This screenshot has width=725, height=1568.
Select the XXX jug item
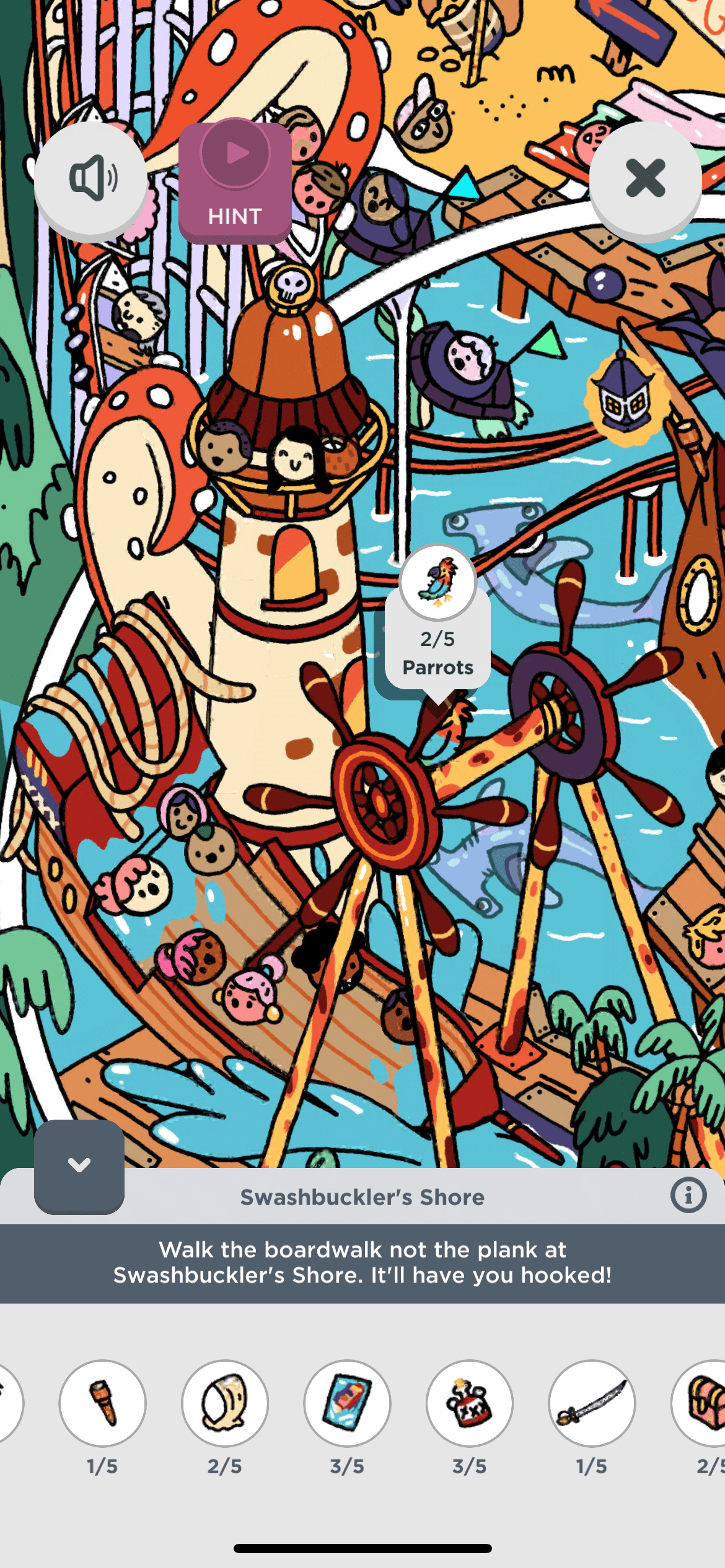tap(469, 1403)
